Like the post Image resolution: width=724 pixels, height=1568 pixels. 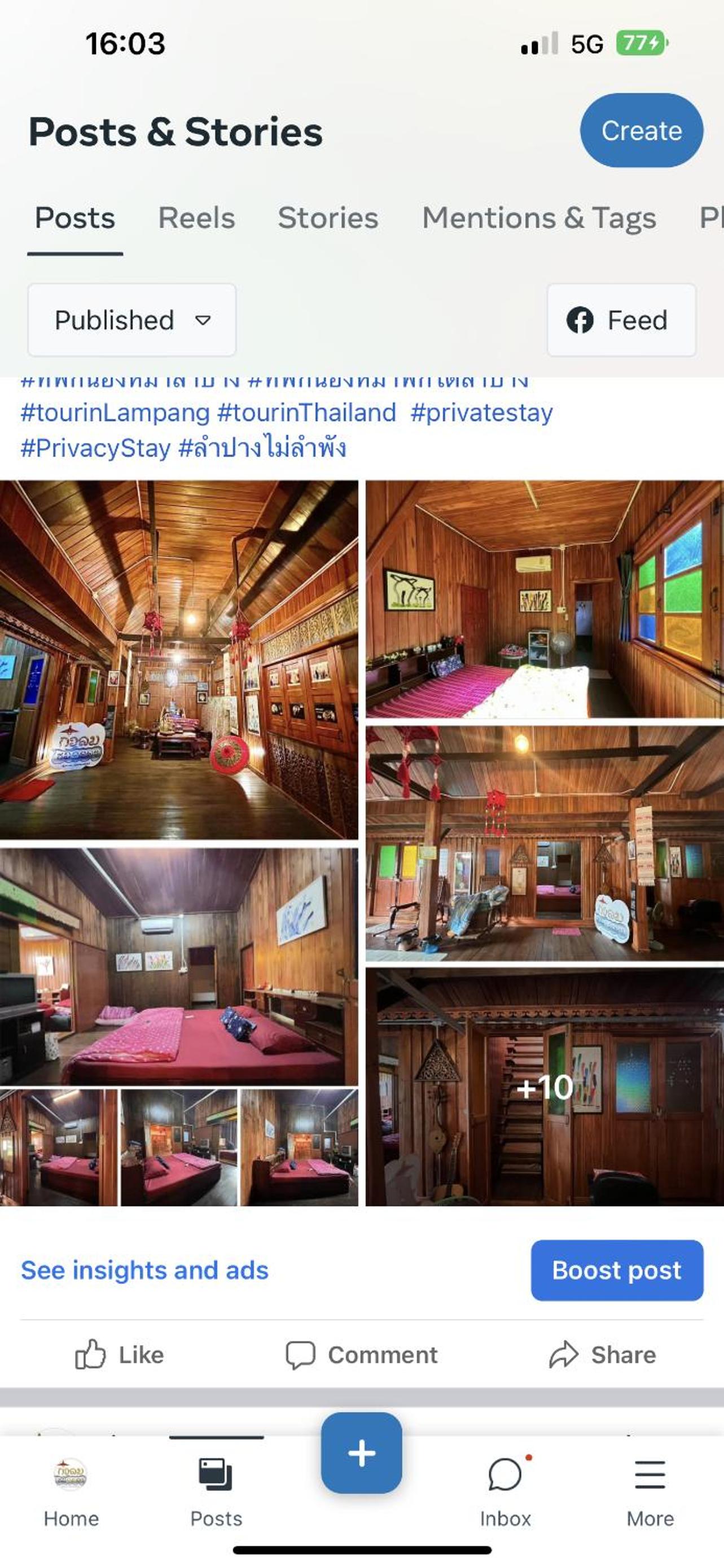tap(119, 1355)
